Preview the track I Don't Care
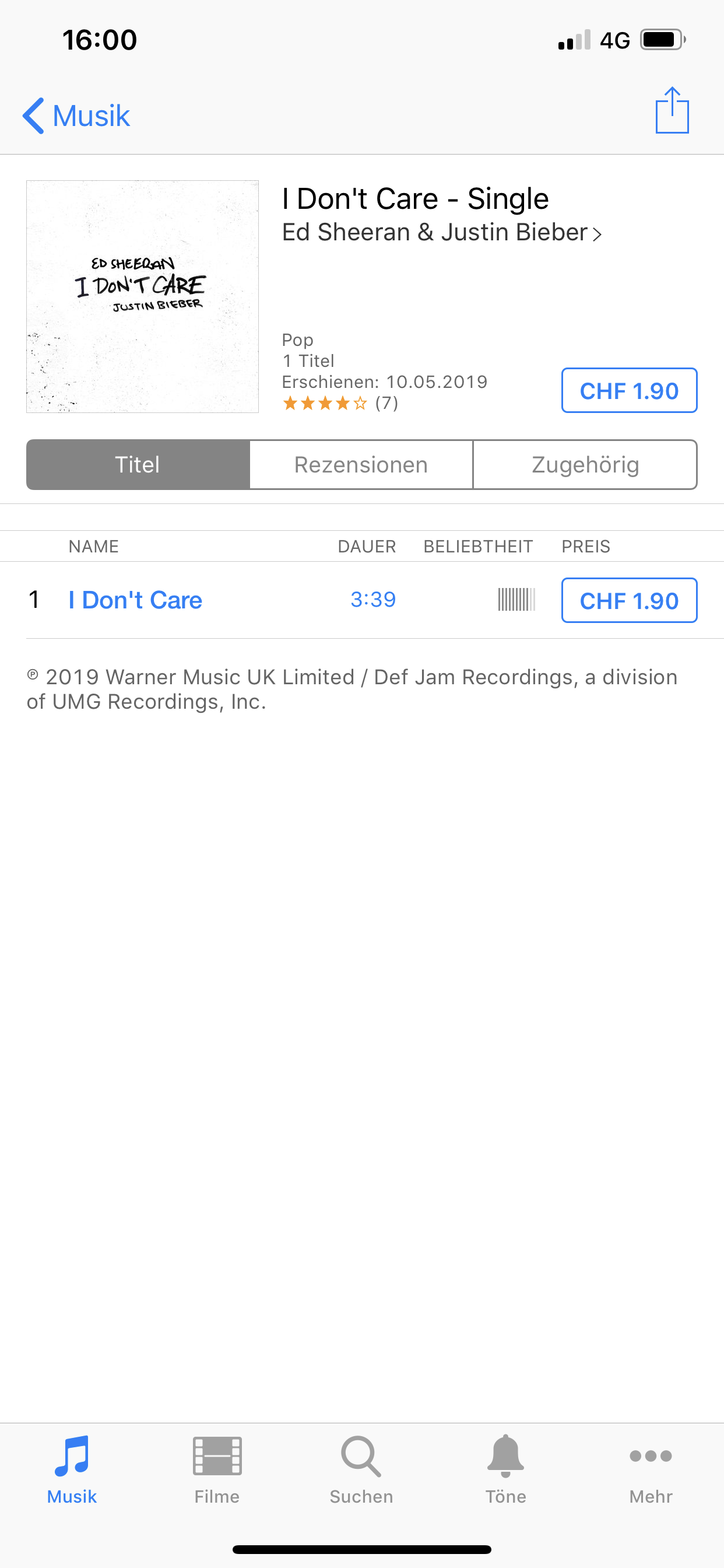Viewport: 724px width, 1568px height. pos(135,600)
